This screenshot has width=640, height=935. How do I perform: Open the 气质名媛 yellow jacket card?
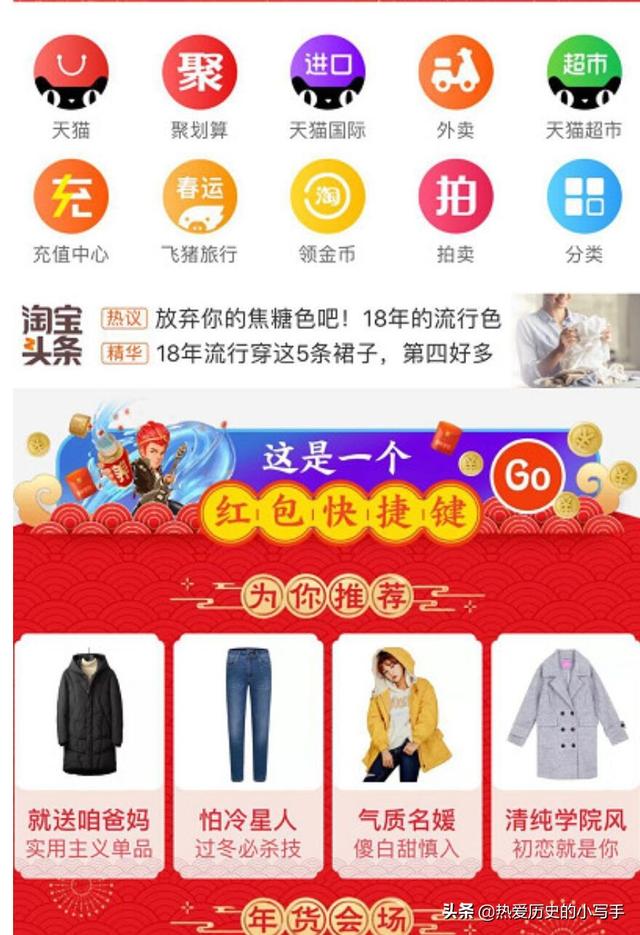click(x=406, y=752)
